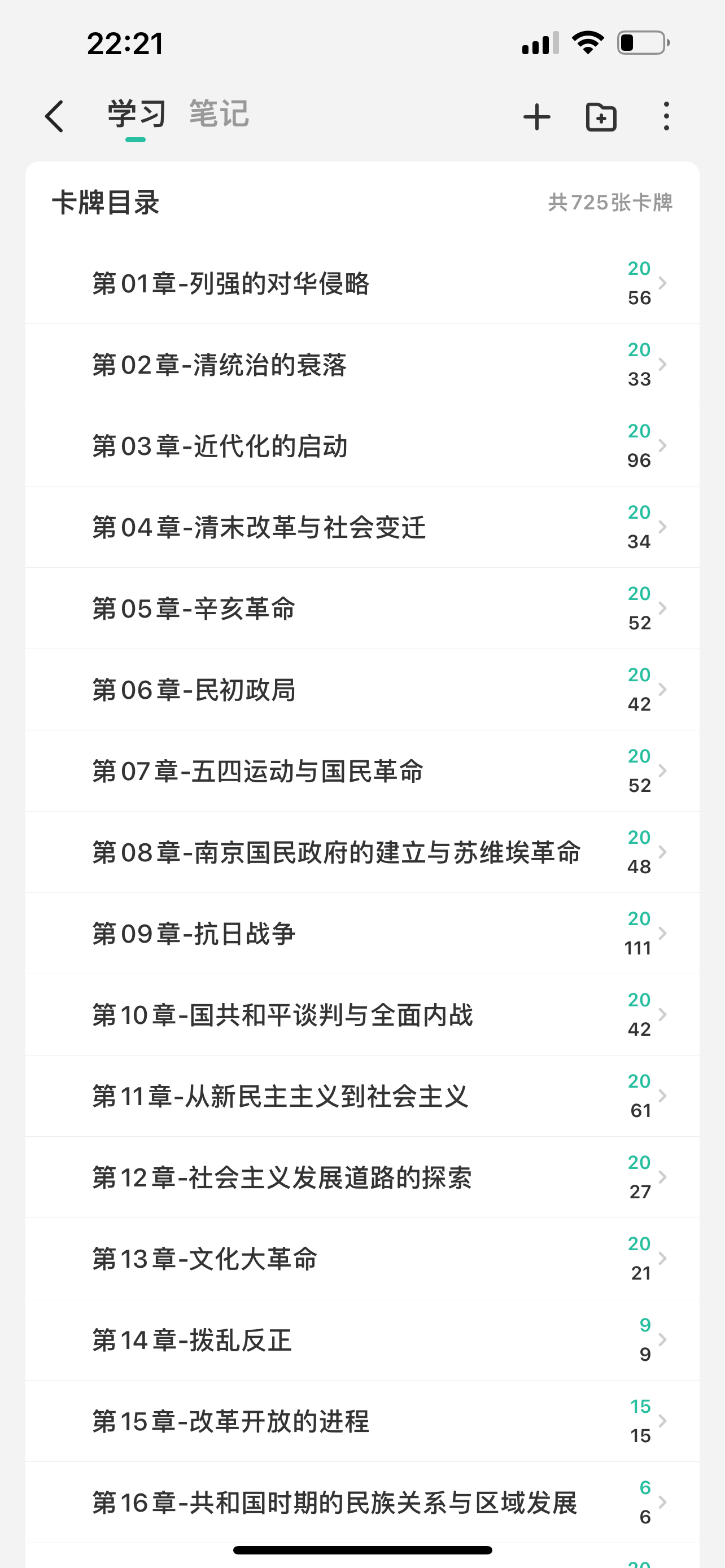This screenshot has width=725, height=1568.
Task: Select 第10章-国共和平谈判与全面内战
Action: click(362, 1015)
